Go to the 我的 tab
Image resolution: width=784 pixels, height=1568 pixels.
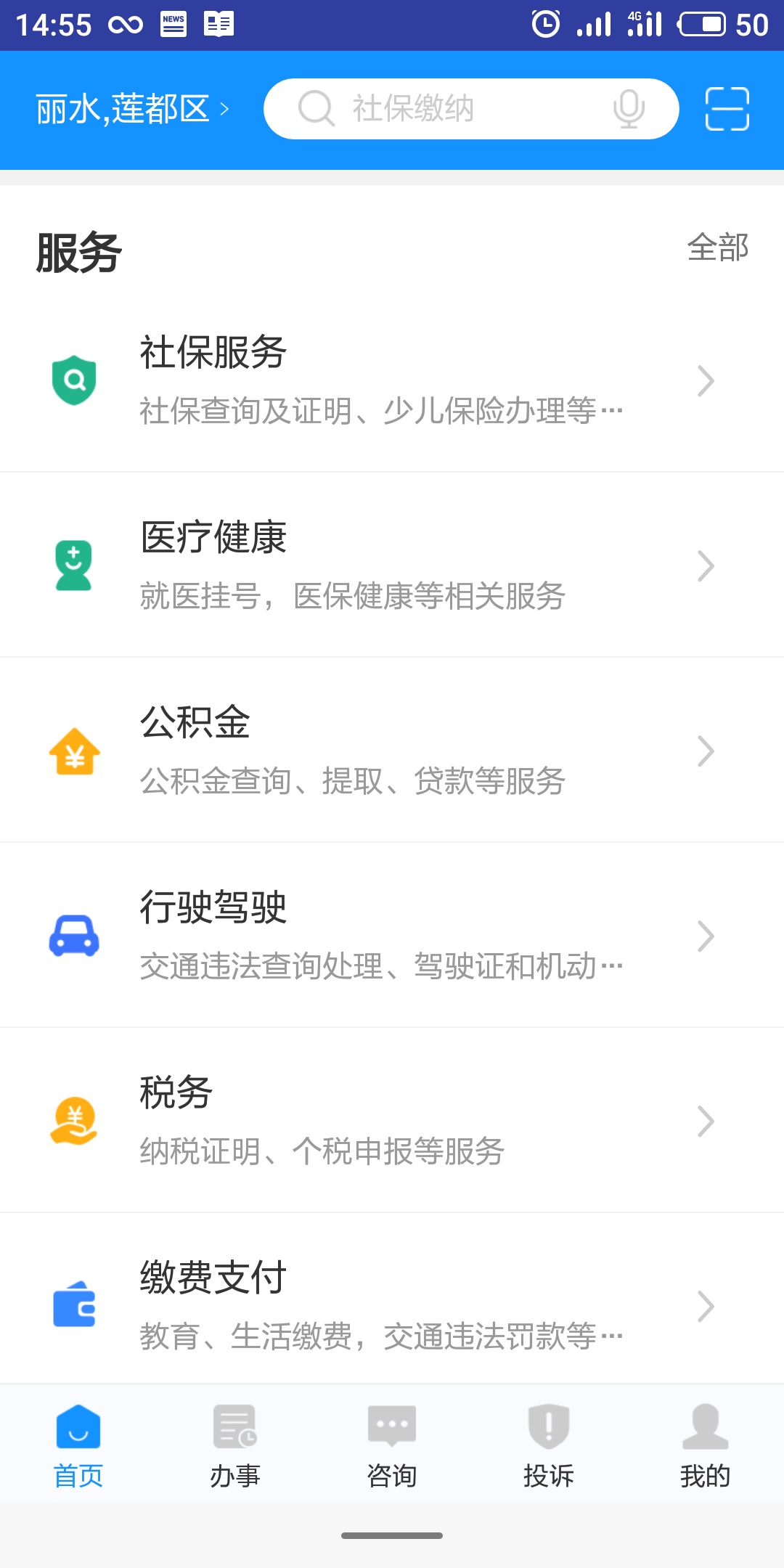click(706, 1445)
